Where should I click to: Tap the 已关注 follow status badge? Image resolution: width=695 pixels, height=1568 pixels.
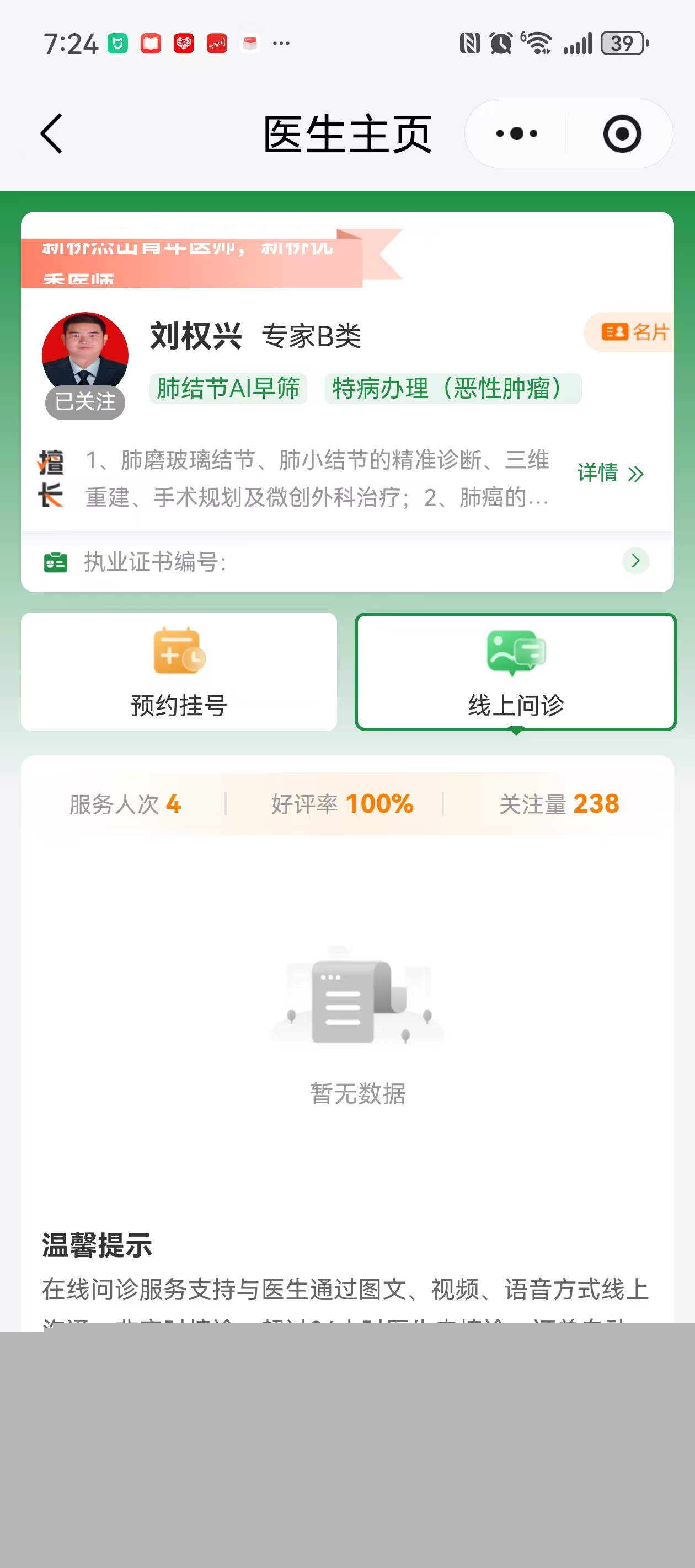85,402
